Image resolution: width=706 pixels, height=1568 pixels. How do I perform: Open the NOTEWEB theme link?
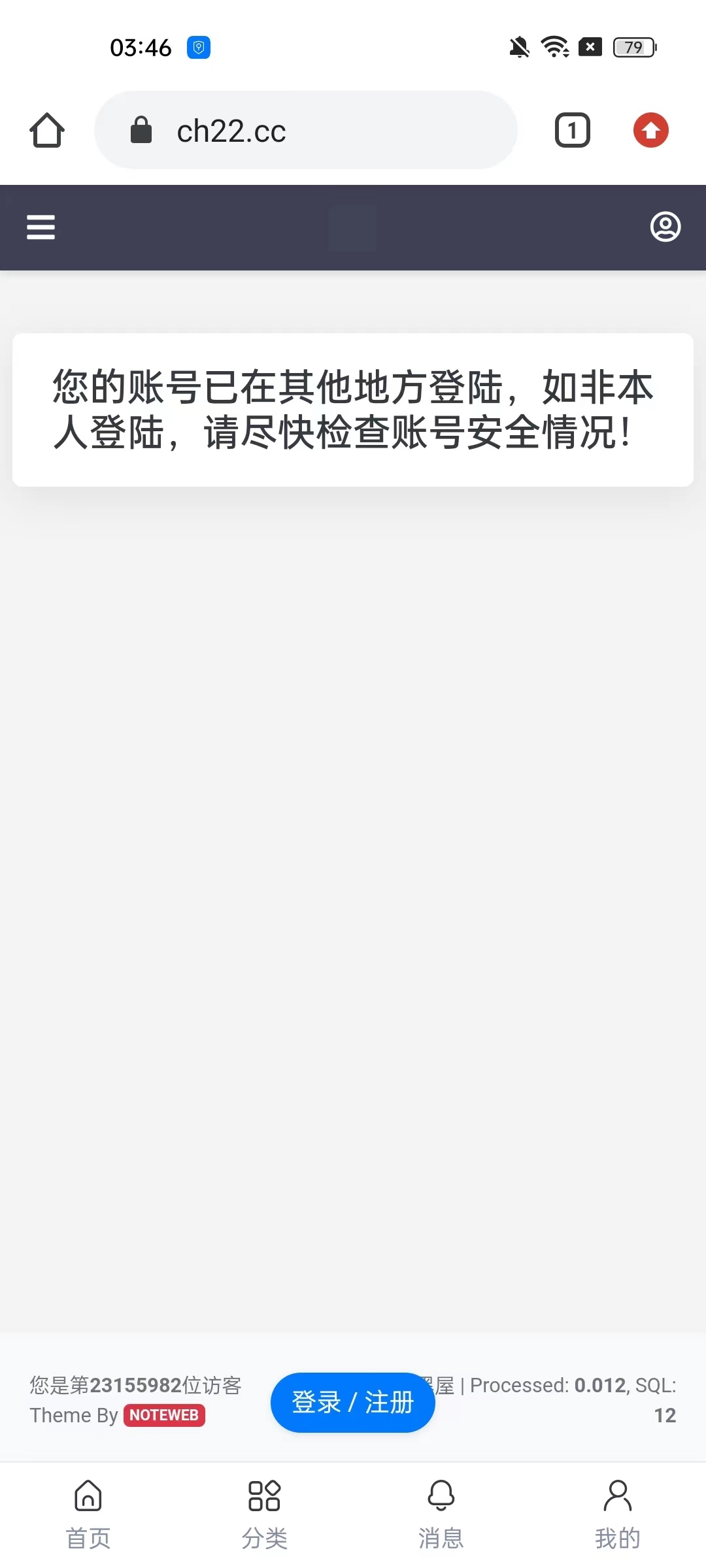point(164,1415)
